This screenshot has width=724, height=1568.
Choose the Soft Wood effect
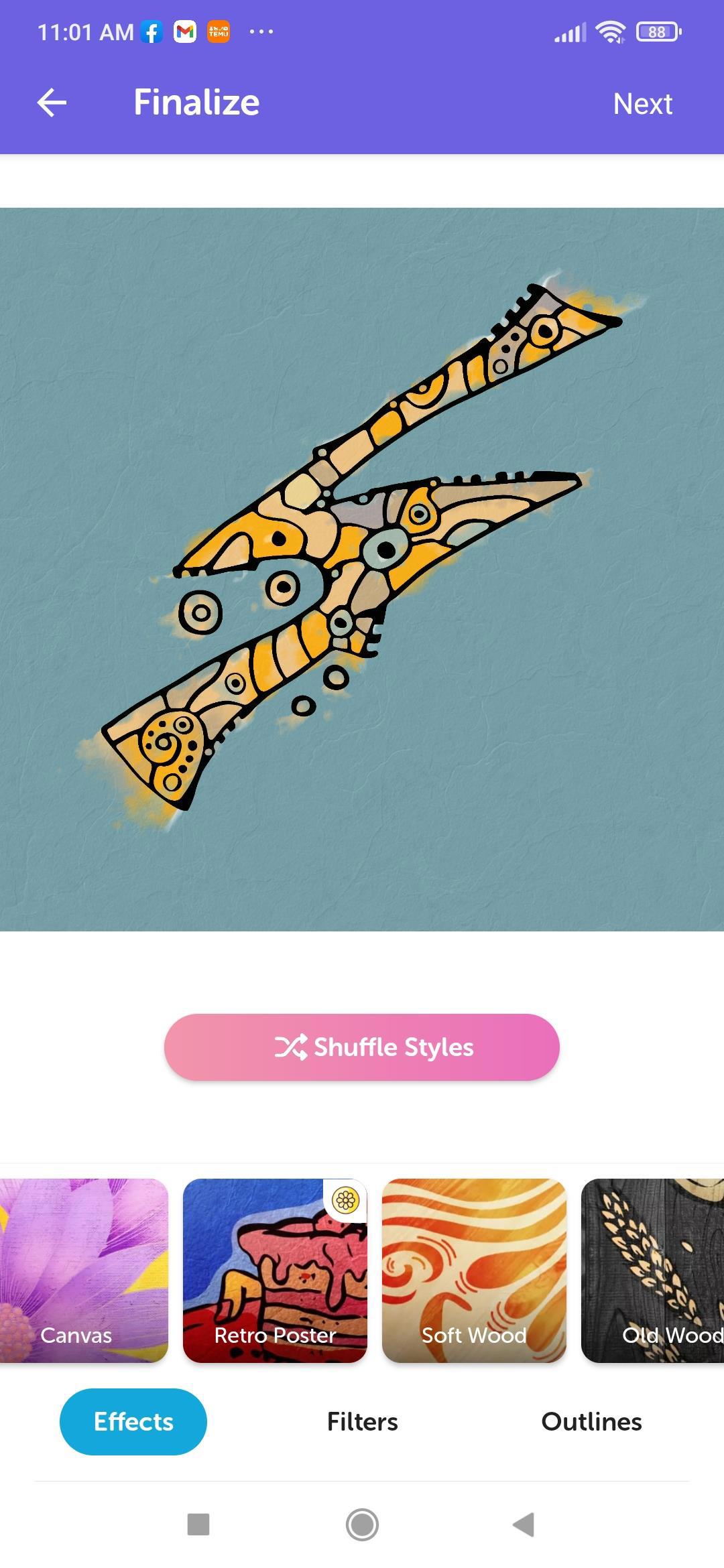[474, 1270]
